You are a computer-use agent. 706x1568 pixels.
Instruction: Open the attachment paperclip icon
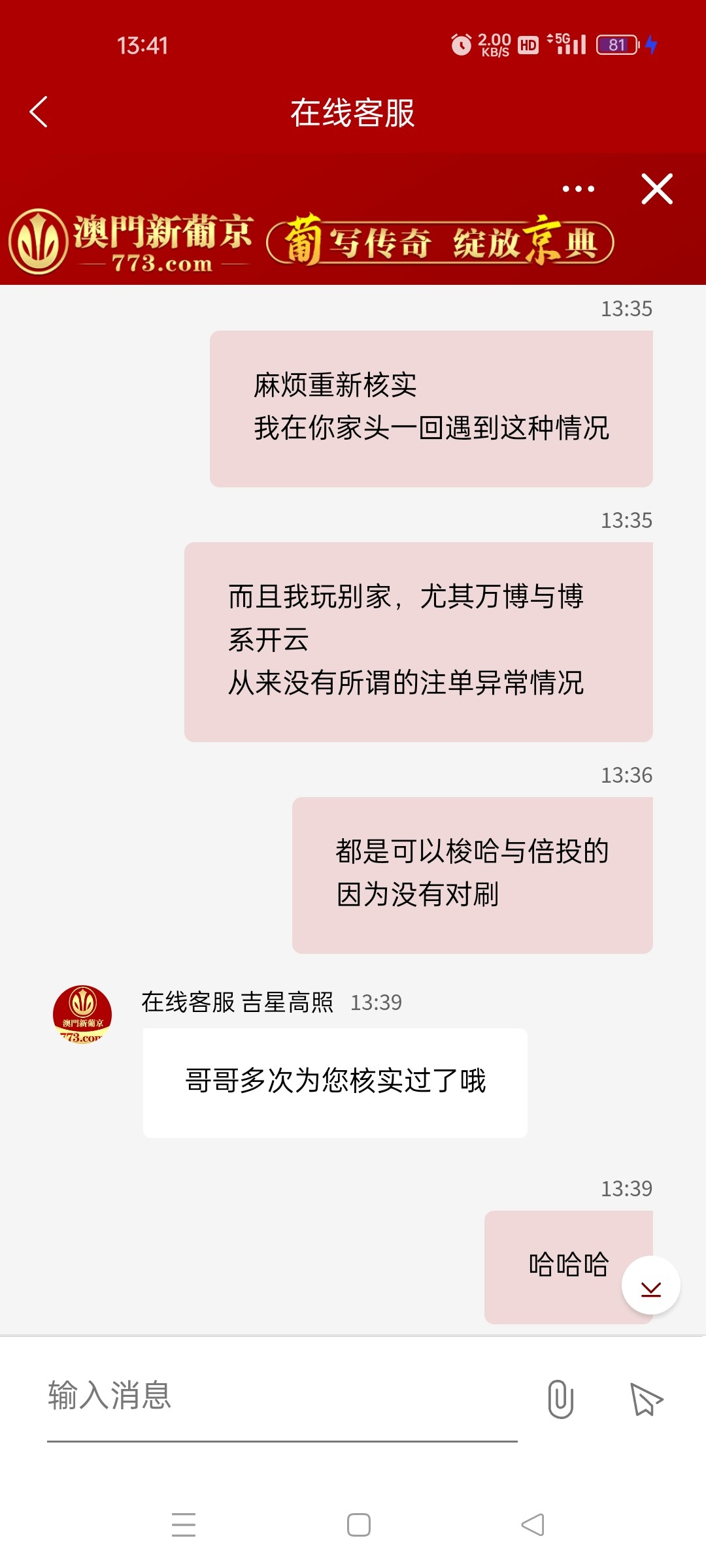(x=562, y=1399)
